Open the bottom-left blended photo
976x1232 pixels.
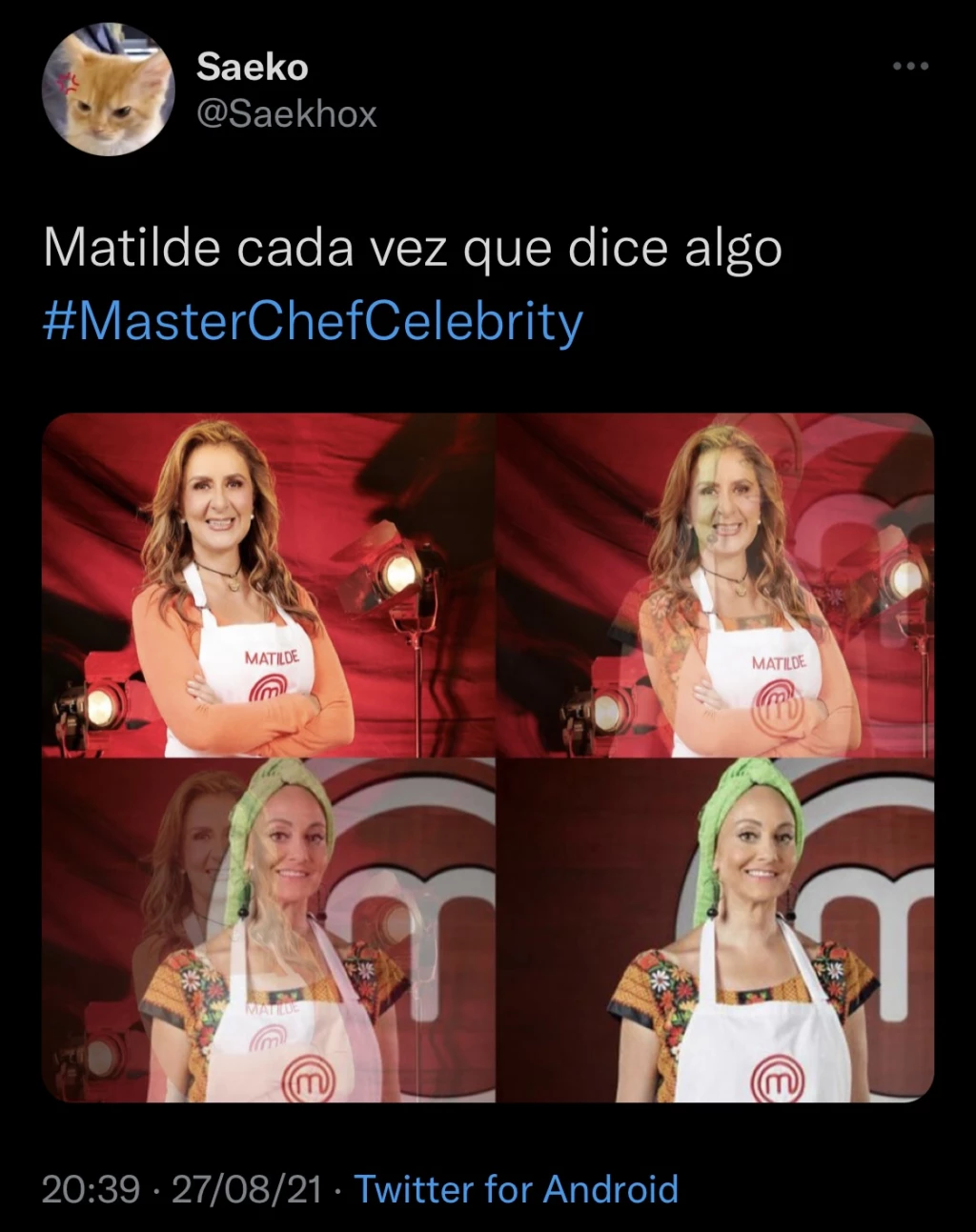point(268,931)
